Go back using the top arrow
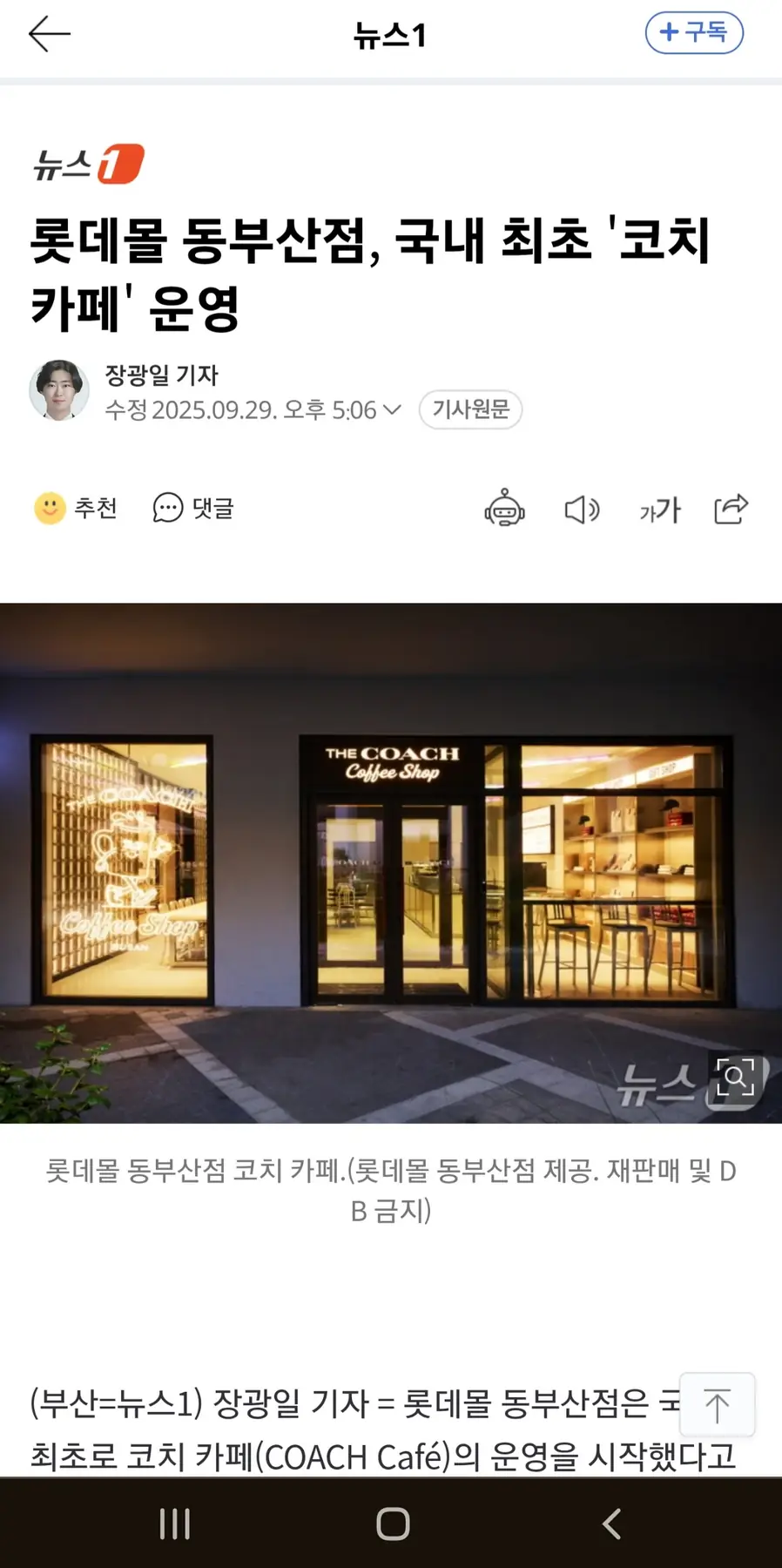Screen dimensions: 782x1568 point(49,35)
